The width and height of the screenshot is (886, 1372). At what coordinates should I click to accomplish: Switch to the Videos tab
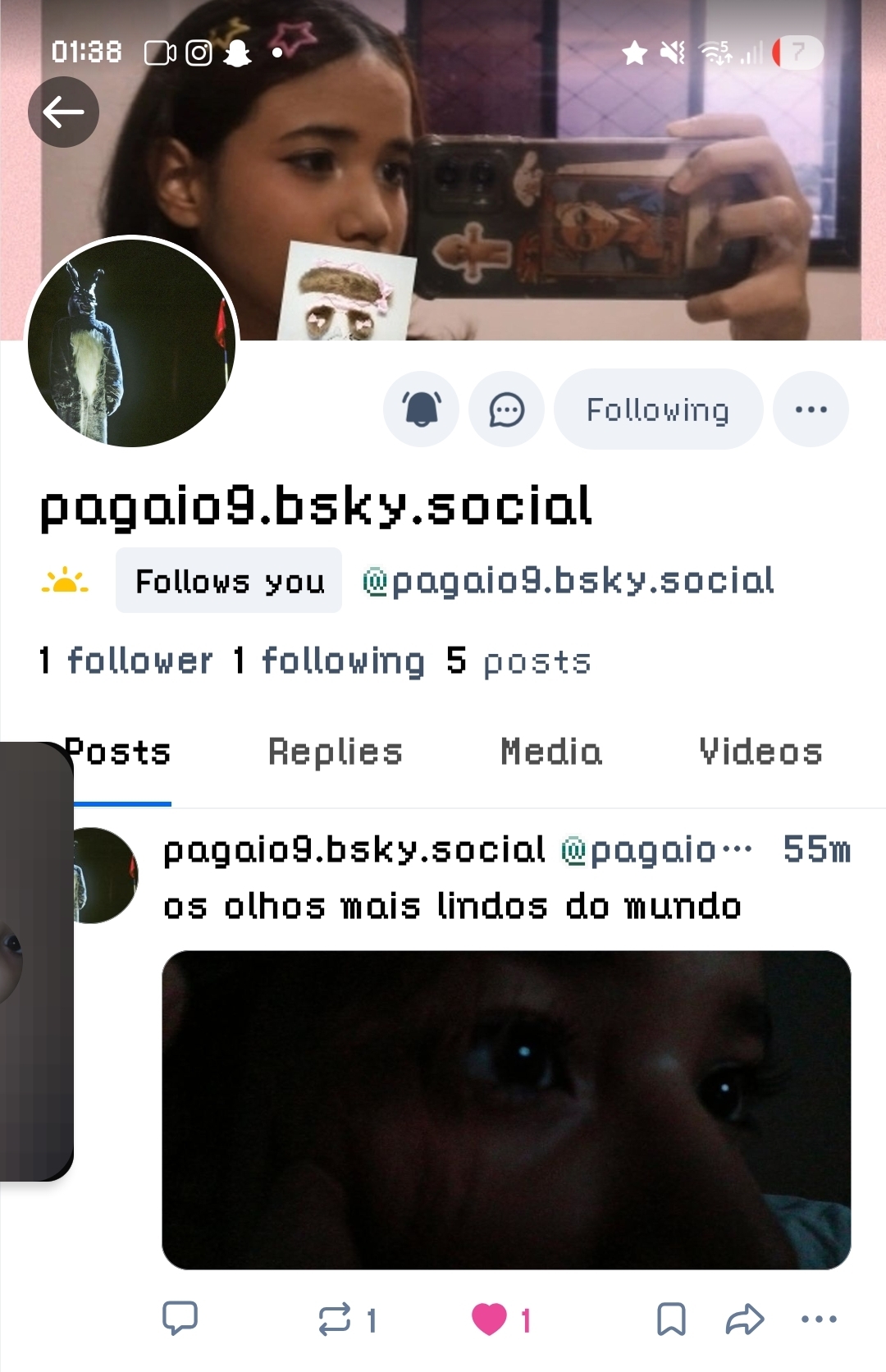(x=760, y=752)
